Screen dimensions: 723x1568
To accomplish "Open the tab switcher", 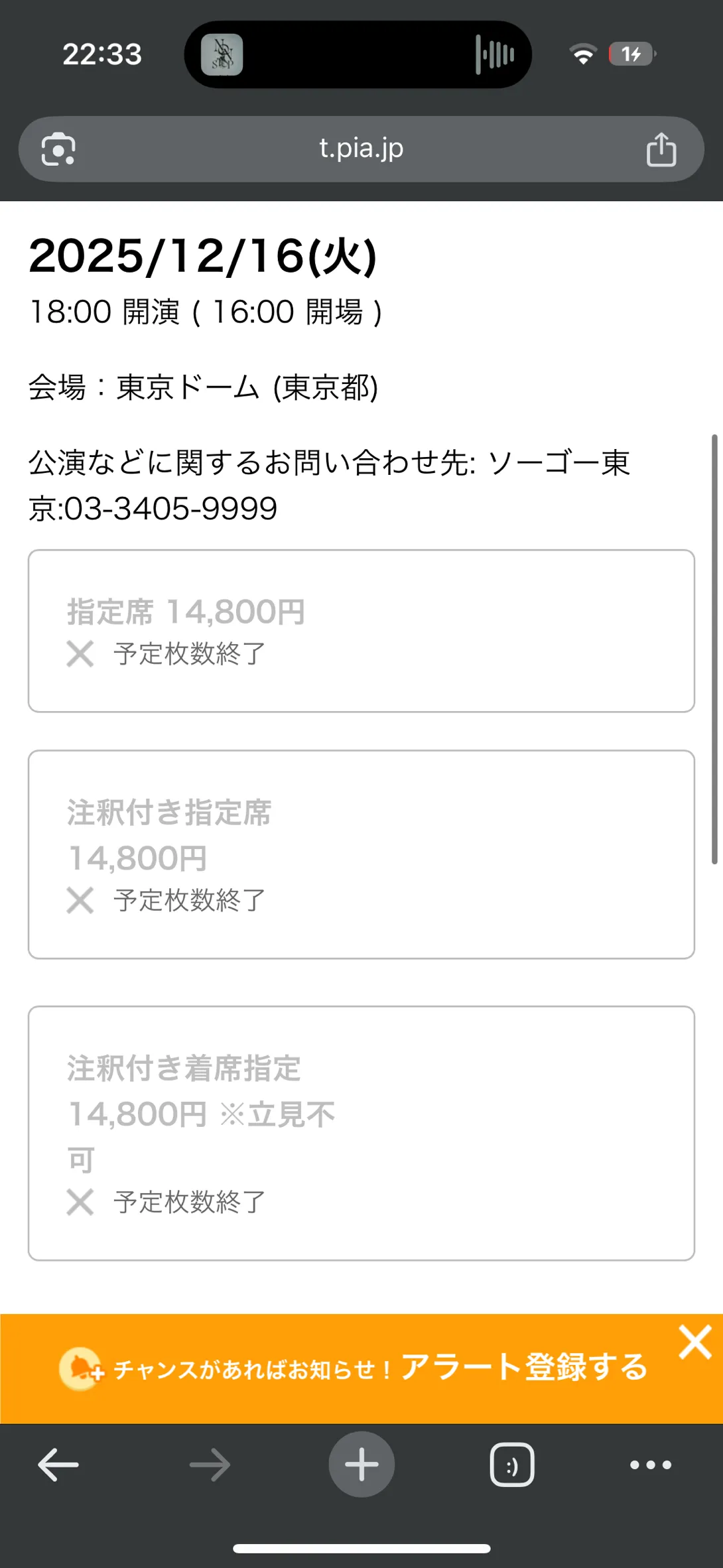I will [512, 1465].
